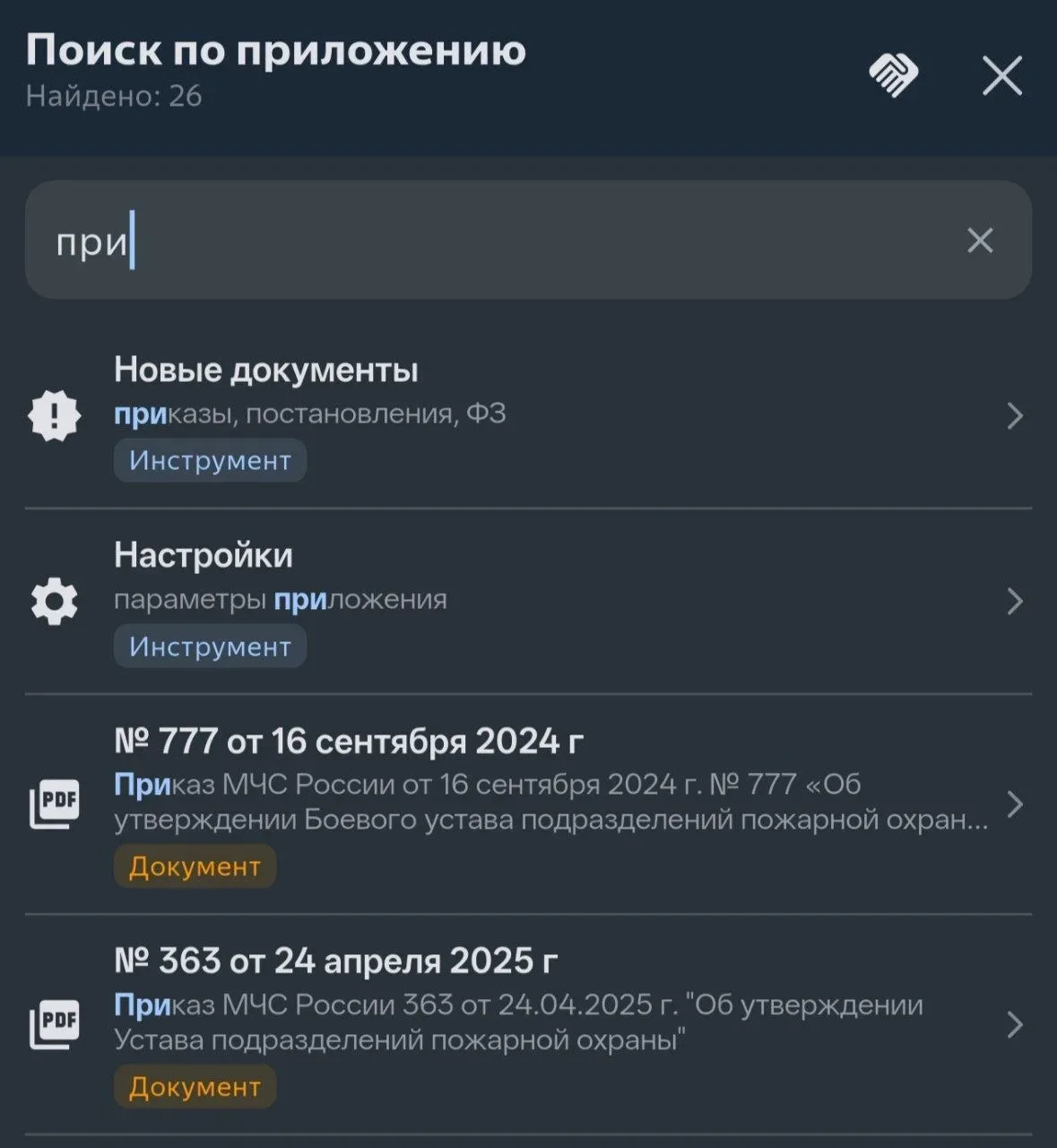The image size is (1057, 1148).
Task: Close the app search screen
Action: (1001, 75)
